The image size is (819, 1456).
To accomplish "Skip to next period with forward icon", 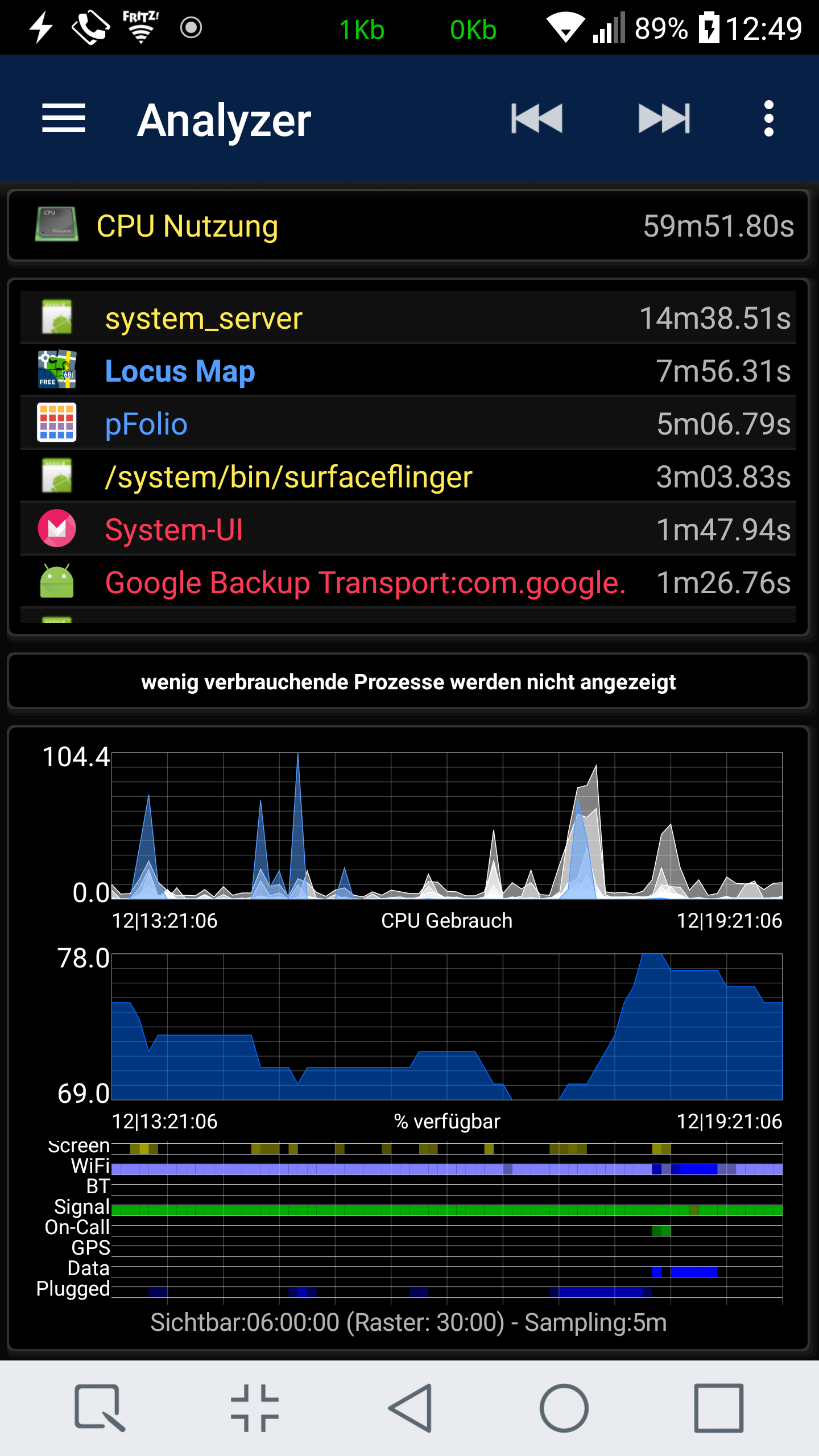I will [664, 119].
